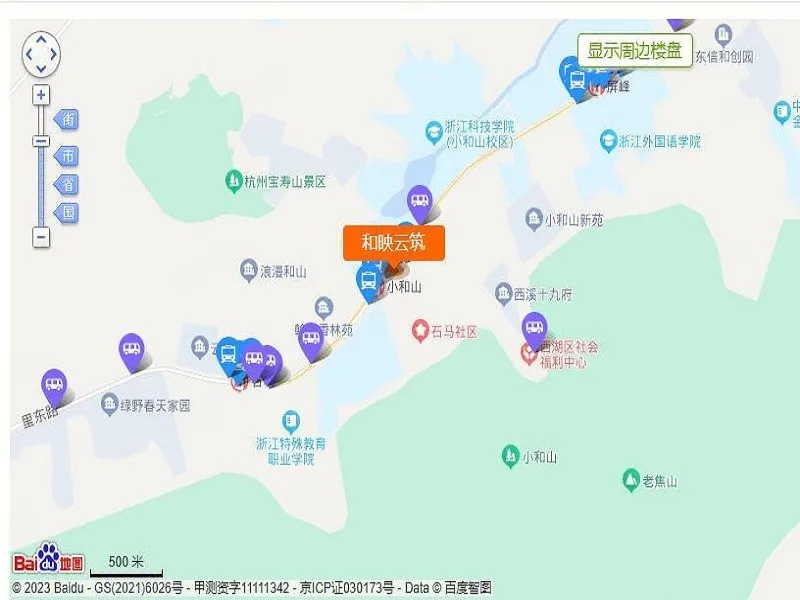The width and height of the screenshot is (800, 600).
Task: Pan the map down with the arrow
Action: coord(41,68)
